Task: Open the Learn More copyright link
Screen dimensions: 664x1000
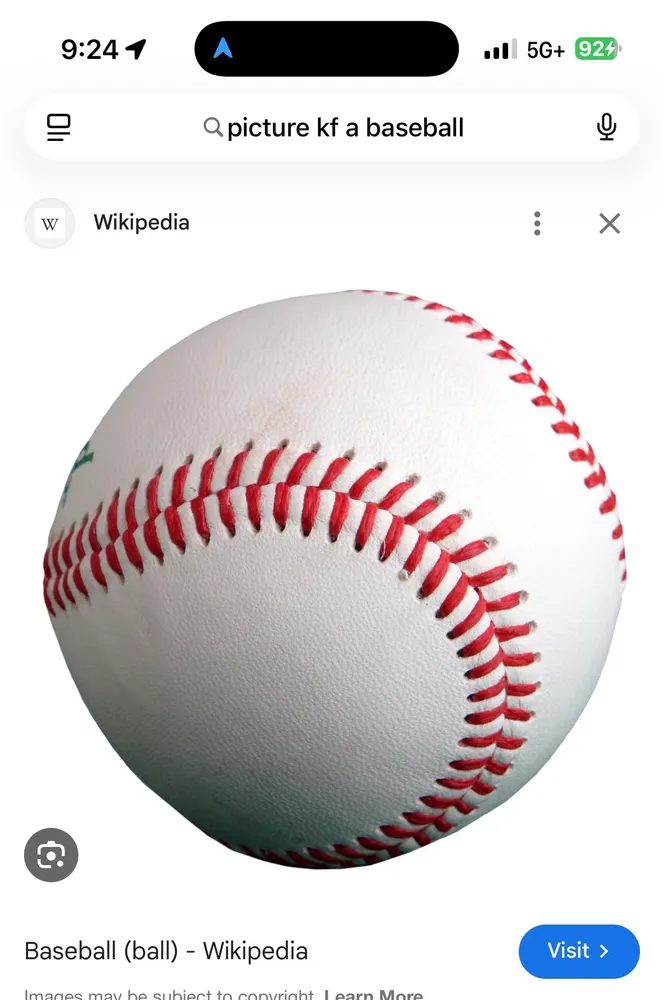Action: (x=373, y=994)
